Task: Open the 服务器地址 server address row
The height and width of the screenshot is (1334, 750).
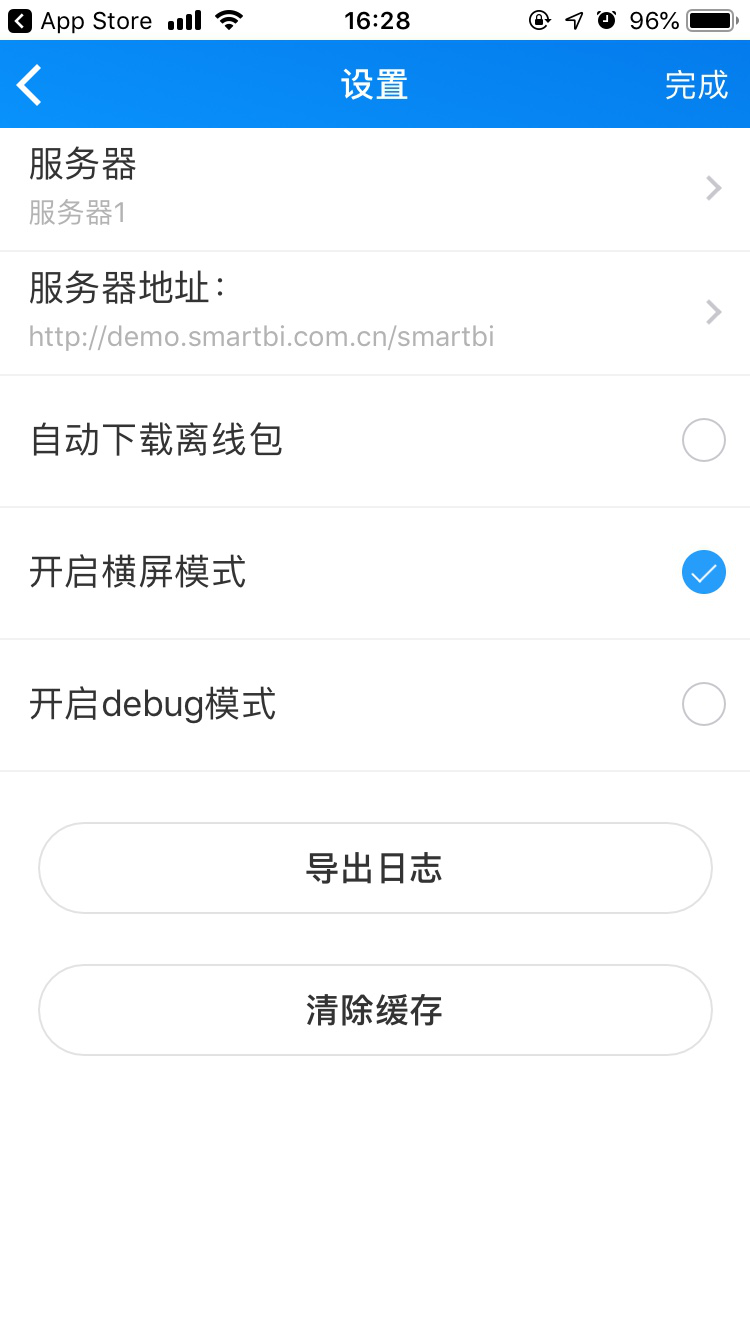Action: (x=375, y=313)
